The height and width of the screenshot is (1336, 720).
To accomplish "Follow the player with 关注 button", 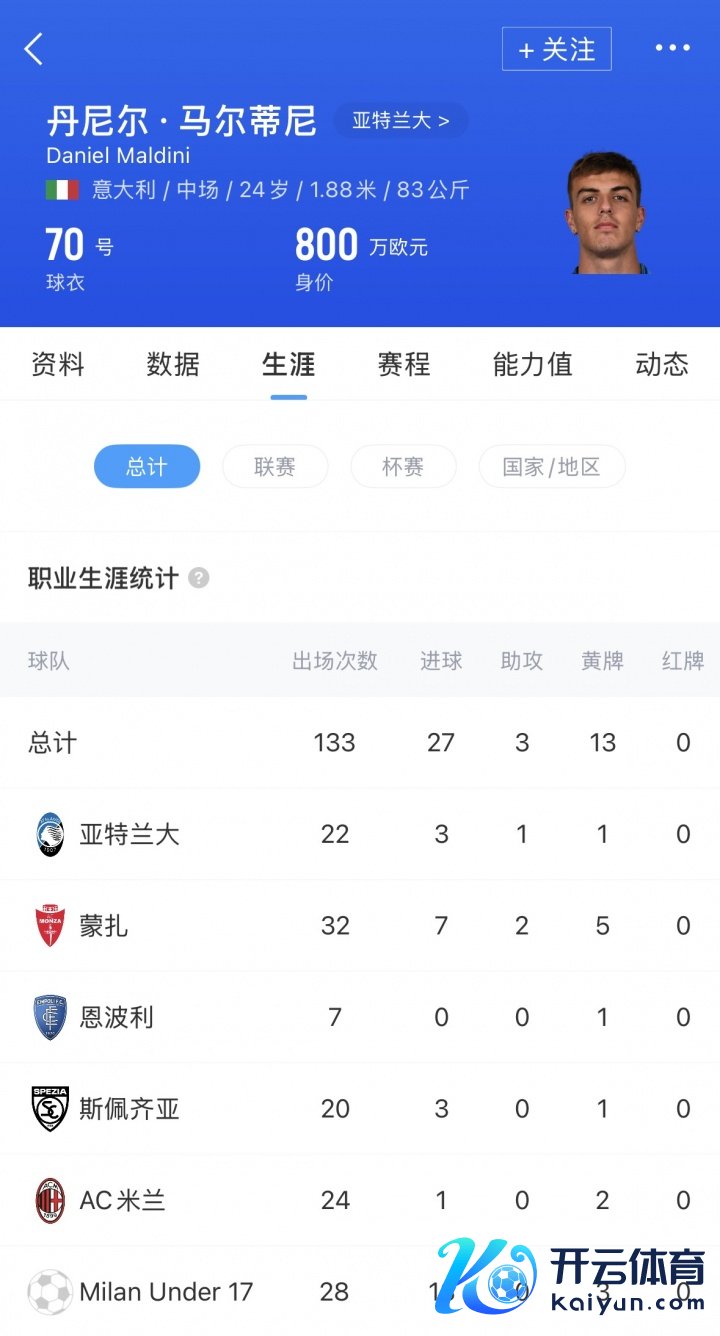I will point(556,49).
